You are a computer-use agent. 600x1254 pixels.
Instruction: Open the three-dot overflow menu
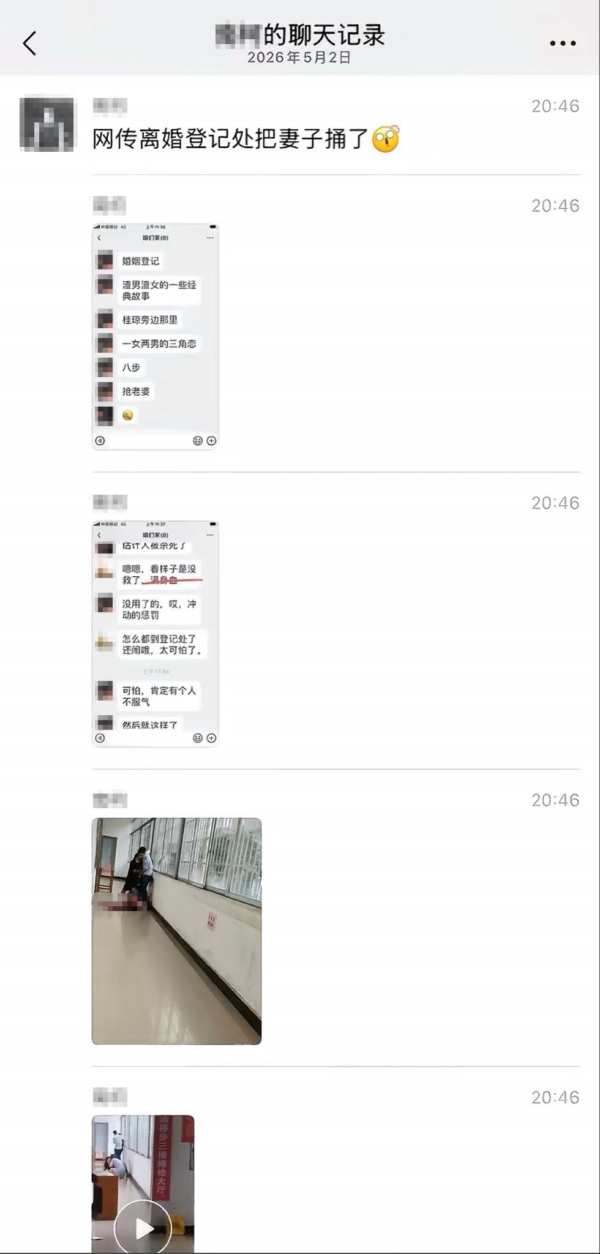click(x=563, y=44)
